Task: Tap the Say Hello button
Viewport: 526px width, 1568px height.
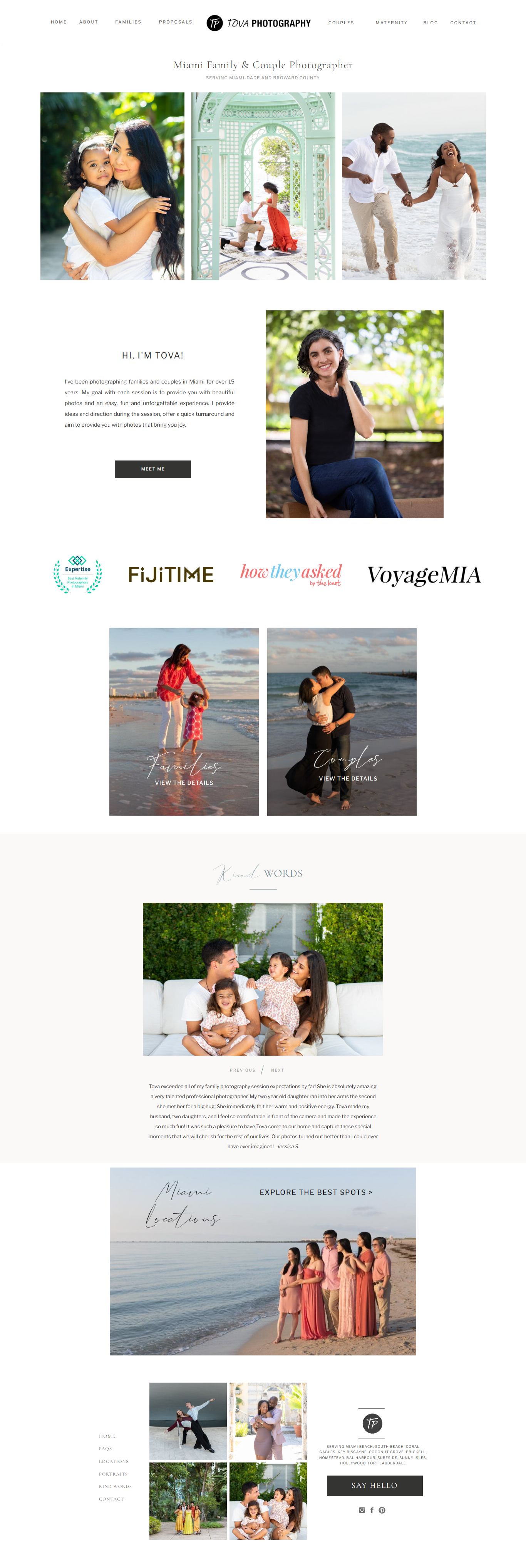Action: click(x=374, y=1485)
